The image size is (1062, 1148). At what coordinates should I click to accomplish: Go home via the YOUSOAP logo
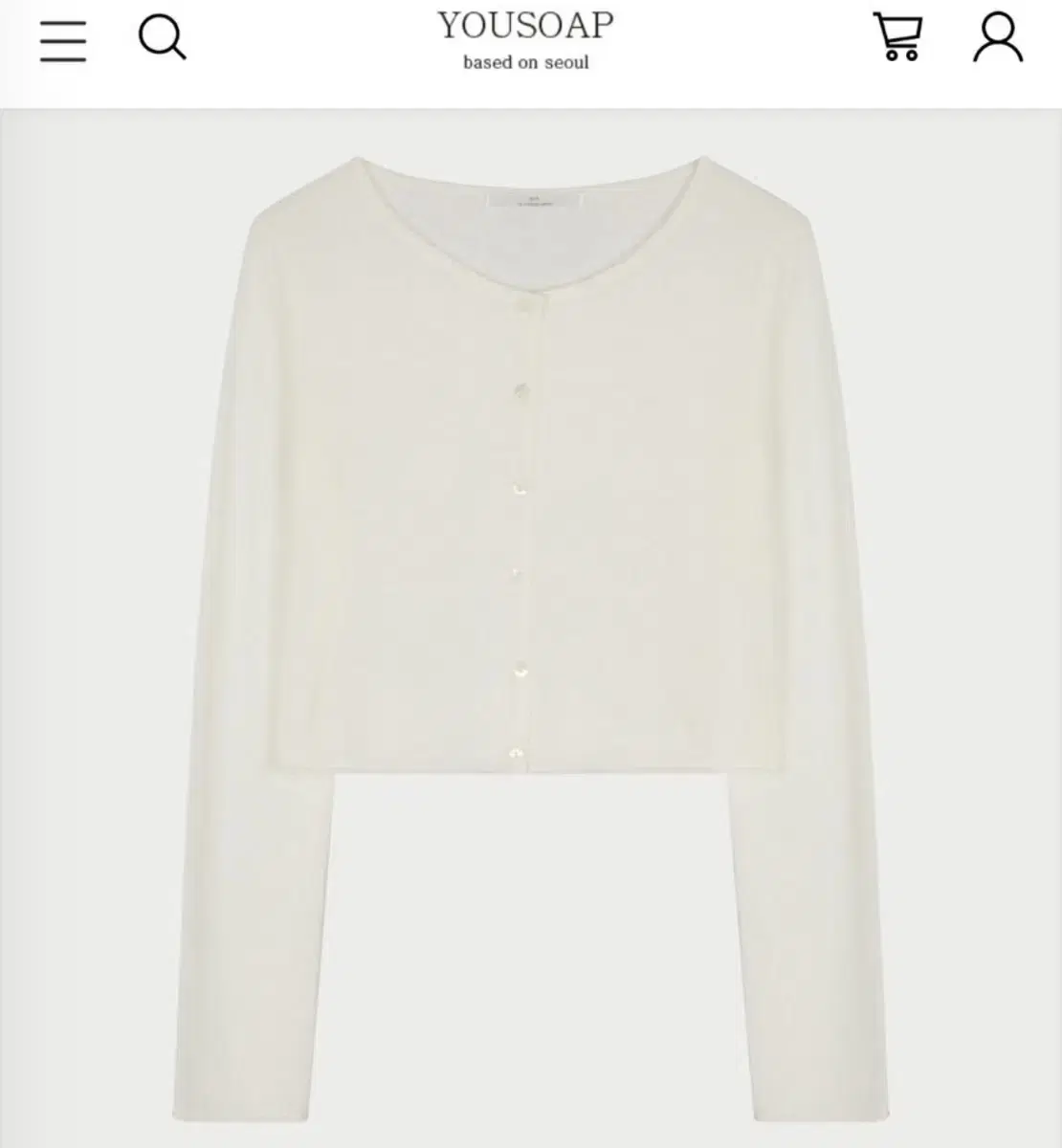coord(524,27)
